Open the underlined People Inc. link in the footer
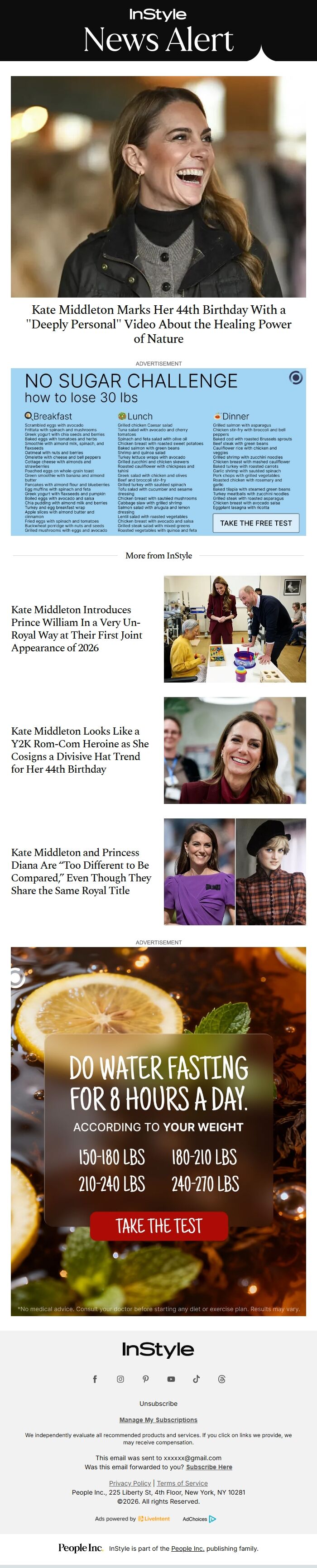The image size is (317, 1568). pos(187,1548)
